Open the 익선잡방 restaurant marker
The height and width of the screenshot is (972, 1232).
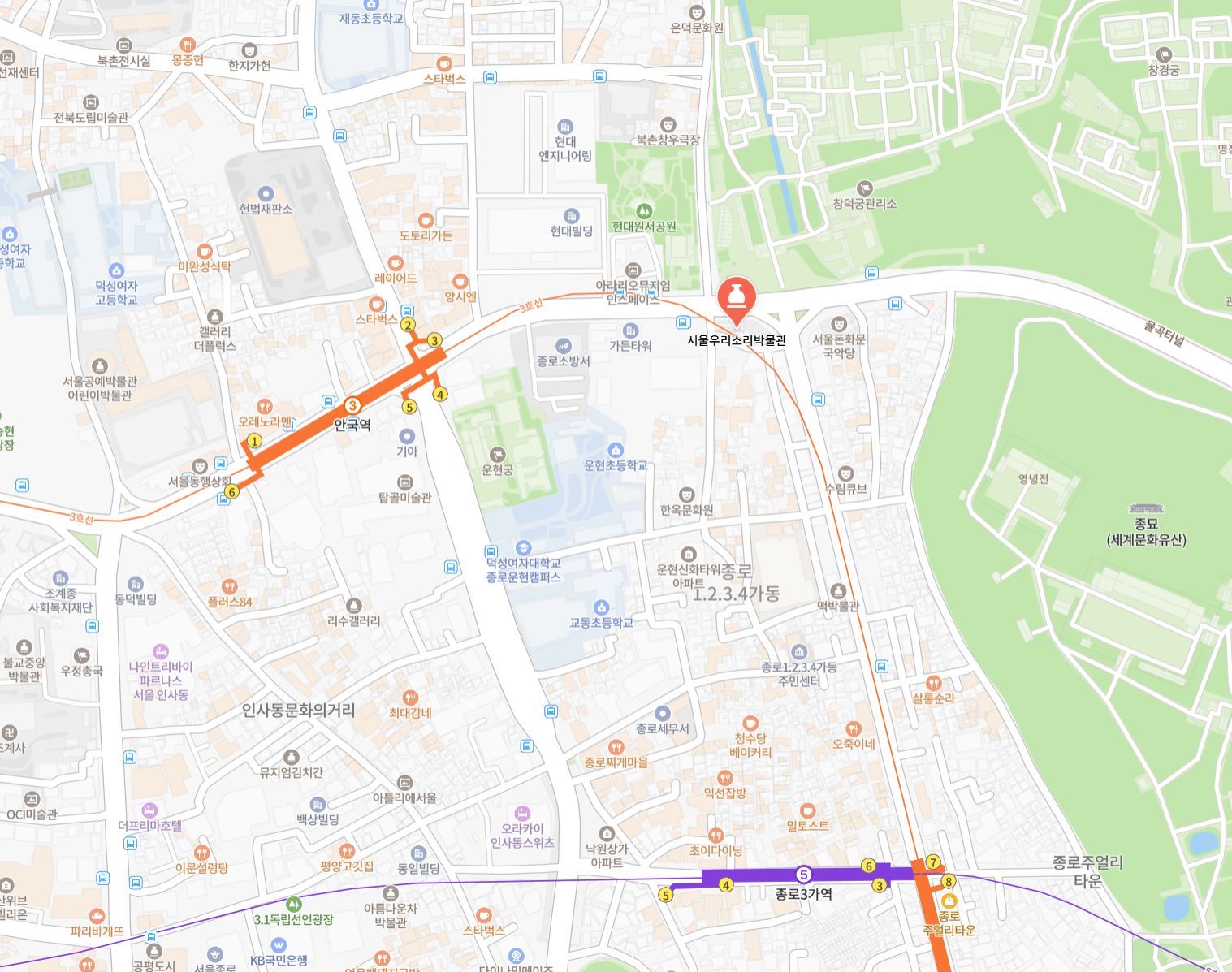tap(724, 778)
